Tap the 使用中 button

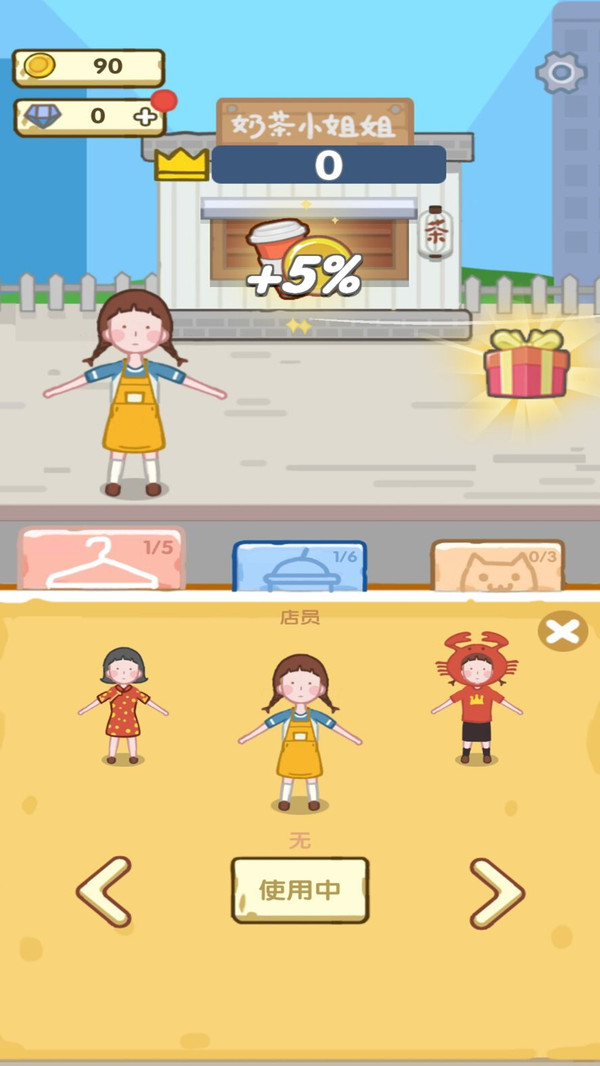point(300,890)
